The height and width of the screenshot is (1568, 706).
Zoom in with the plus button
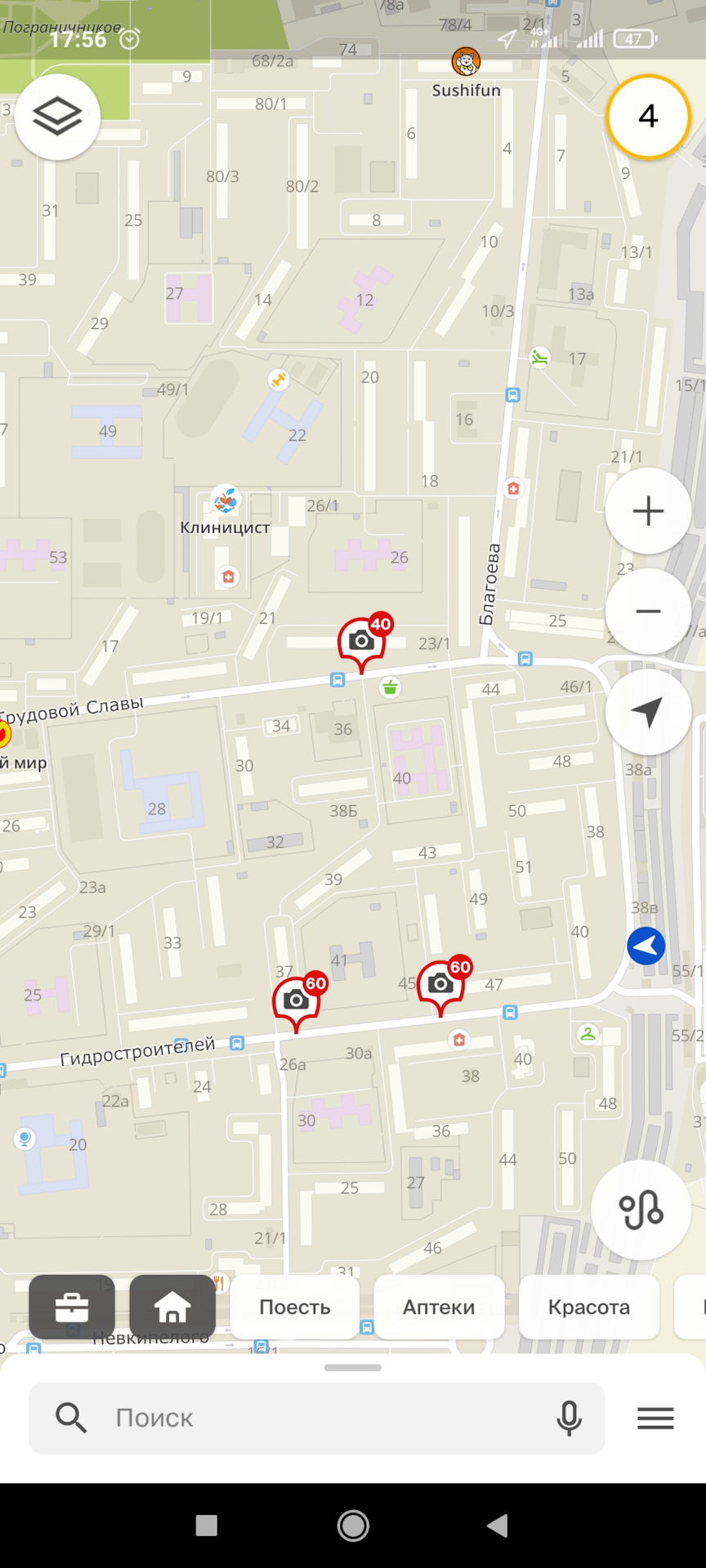coord(648,511)
